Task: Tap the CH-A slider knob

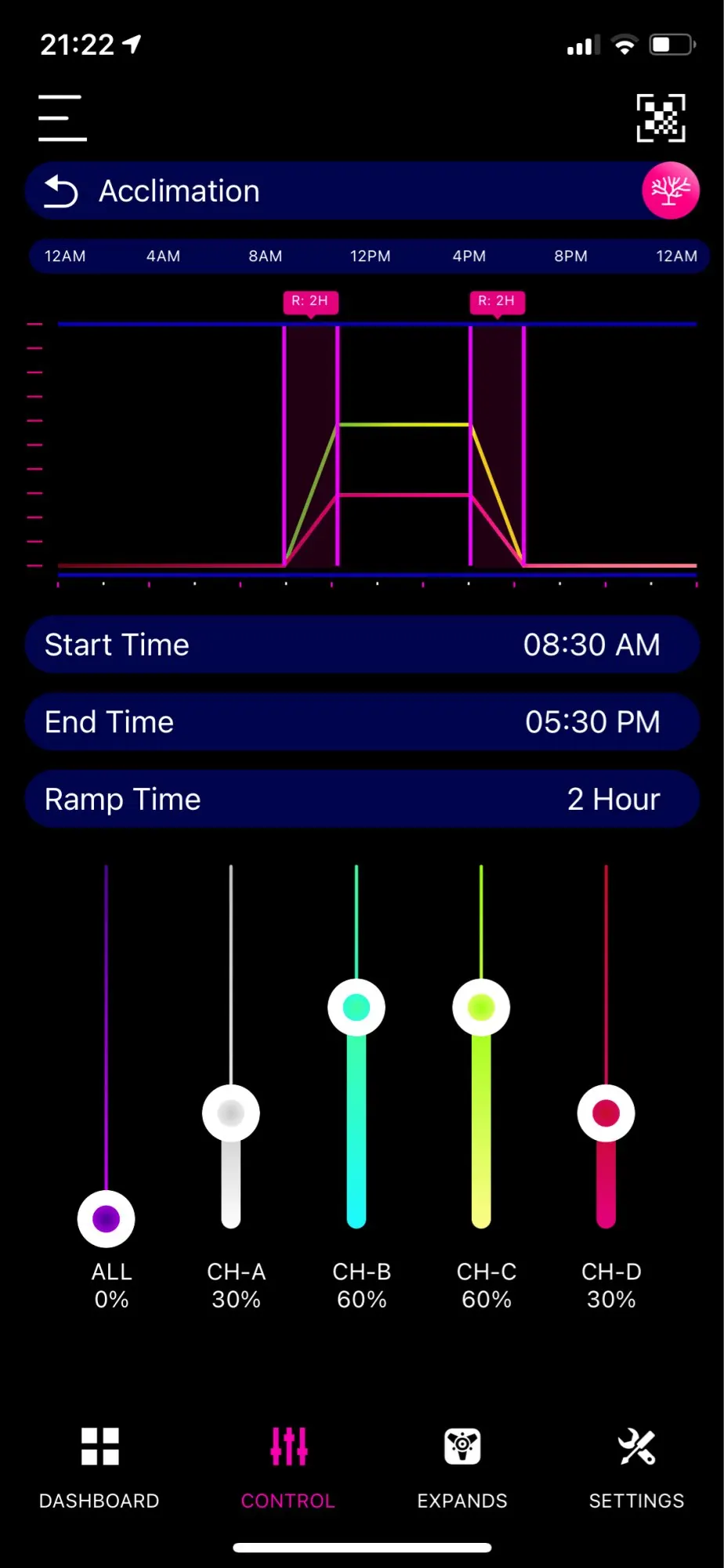Action: tap(231, 1113)
